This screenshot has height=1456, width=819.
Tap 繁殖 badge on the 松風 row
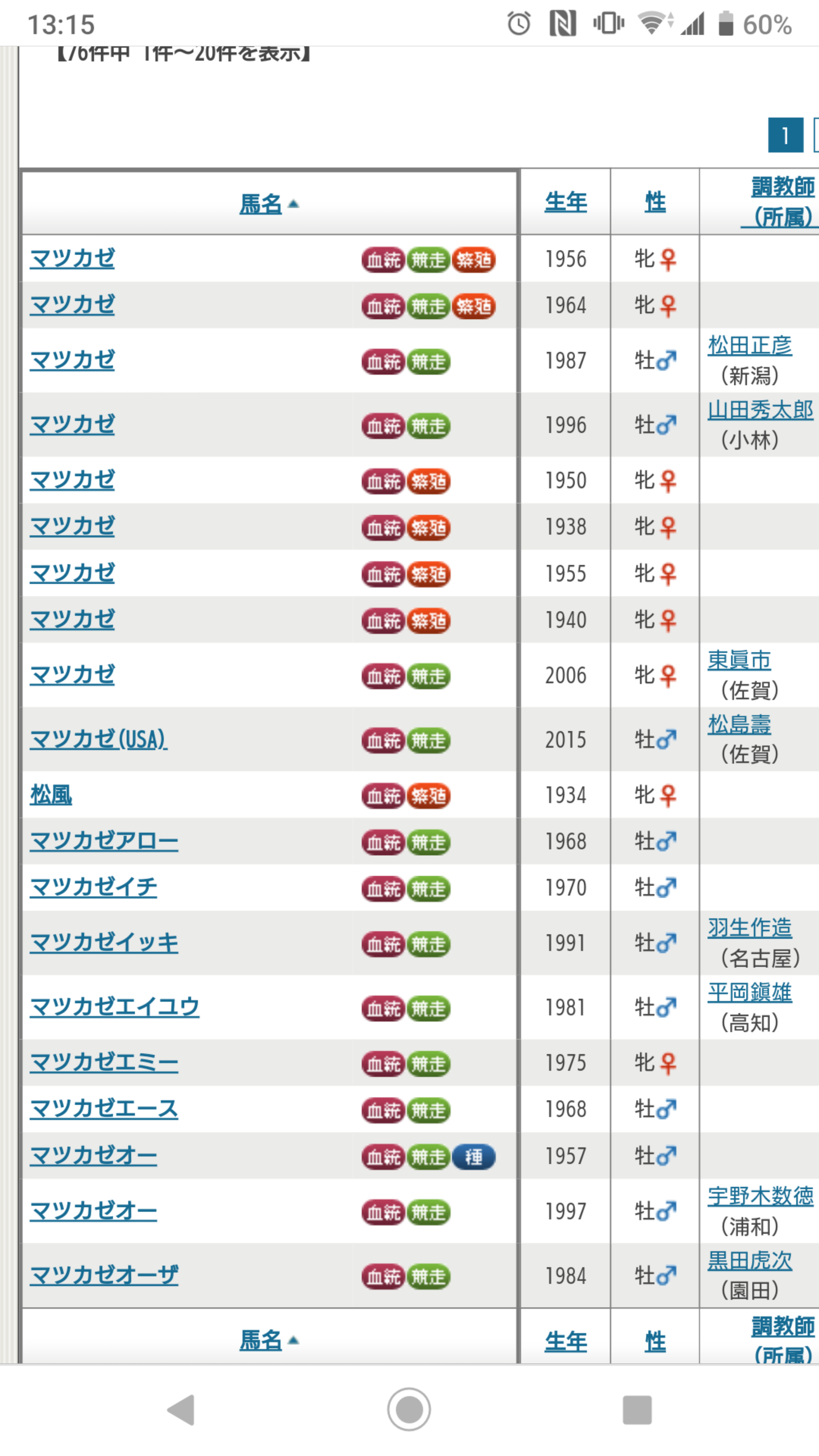[x=428, y=796]
